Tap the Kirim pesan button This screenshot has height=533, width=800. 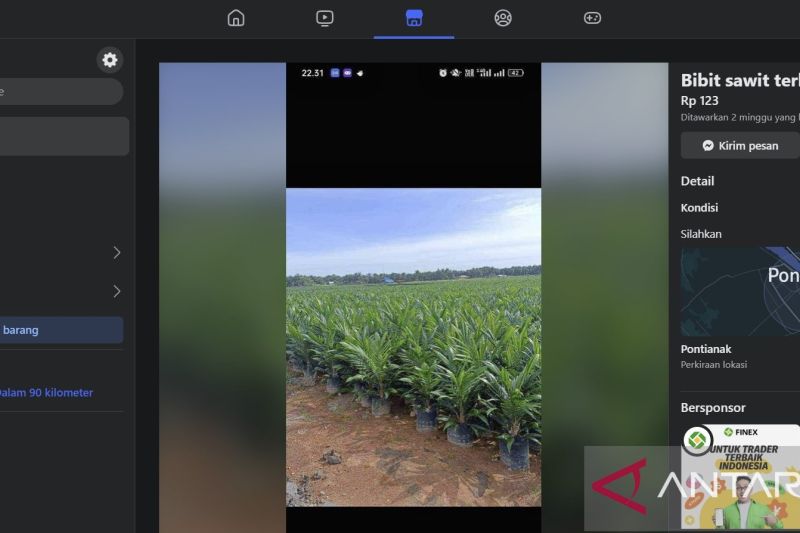pos(740,146)
